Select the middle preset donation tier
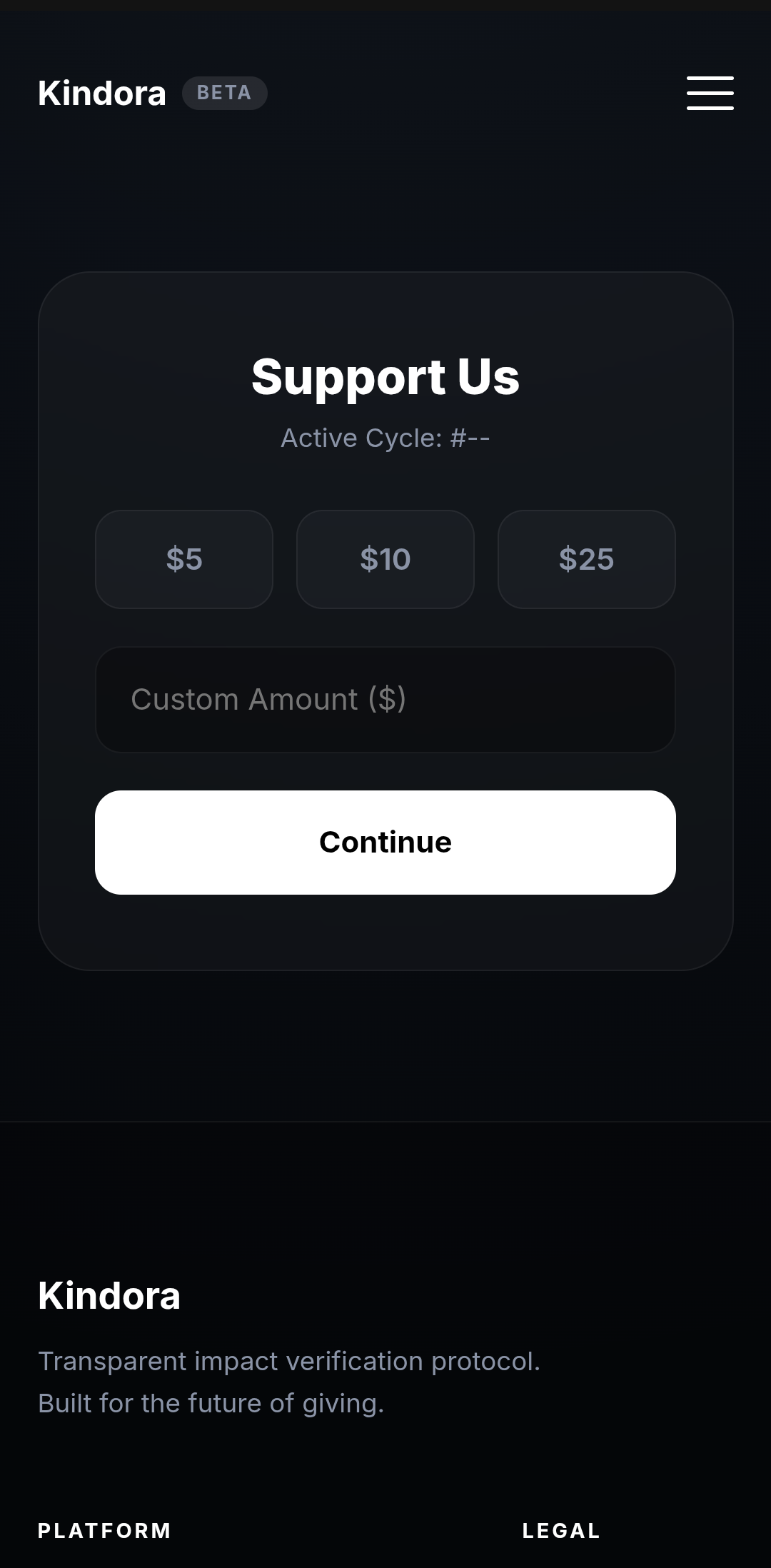Viewport: 771px width, 1568px height. (385, 559)
